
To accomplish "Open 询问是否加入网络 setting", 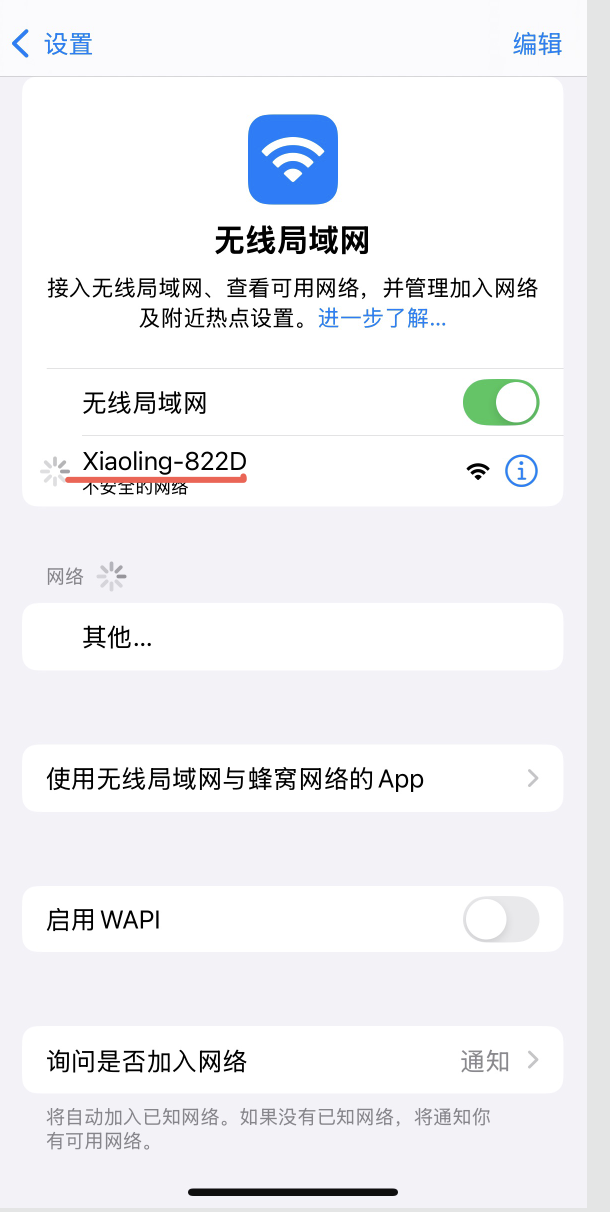I will coord(292,1061).
